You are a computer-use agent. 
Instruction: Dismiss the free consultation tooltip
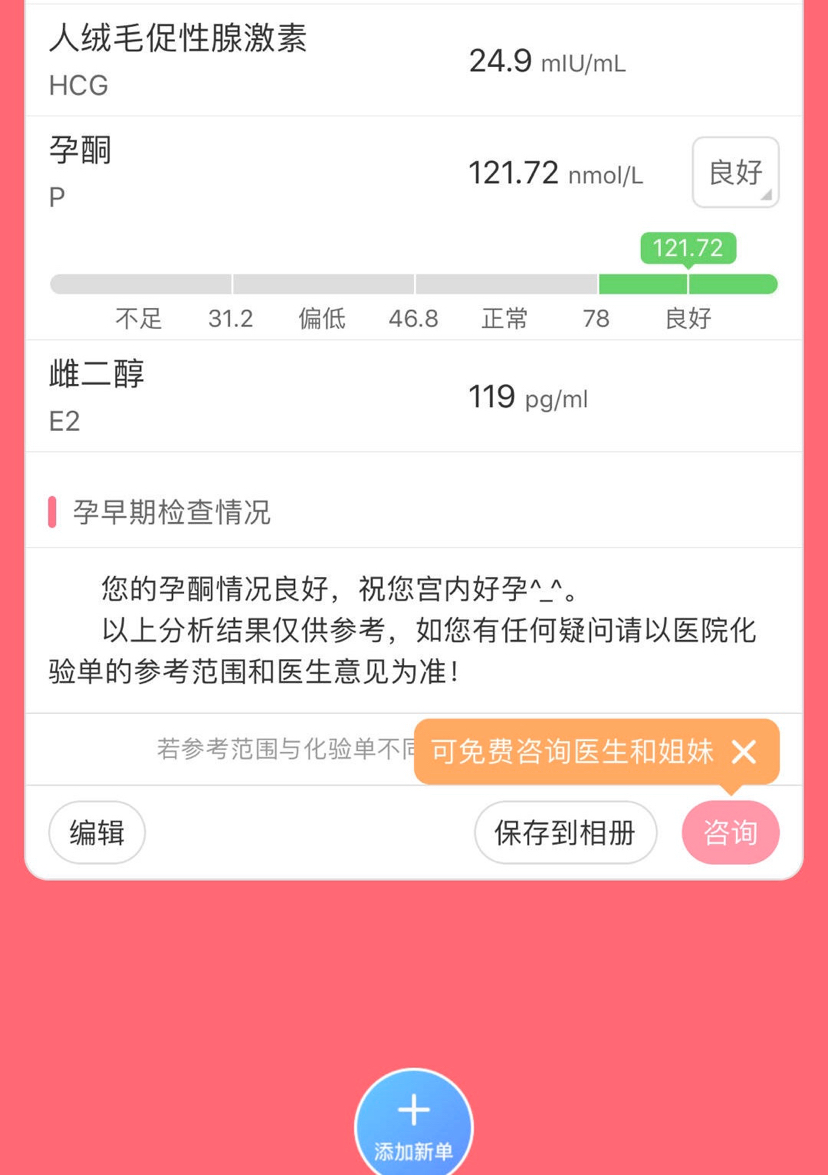coord(744,752)
